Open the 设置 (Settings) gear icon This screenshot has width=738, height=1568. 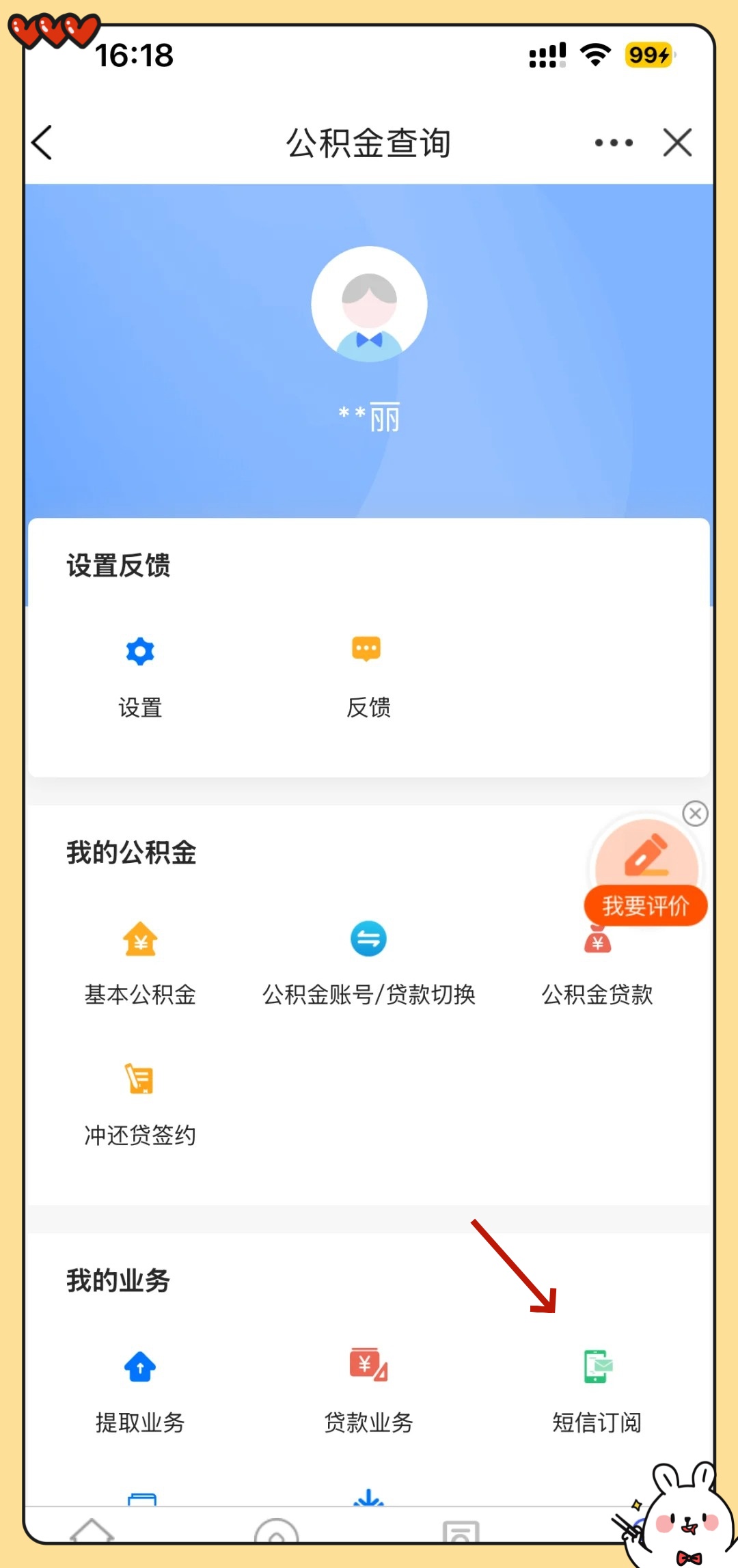pos(139,650)
